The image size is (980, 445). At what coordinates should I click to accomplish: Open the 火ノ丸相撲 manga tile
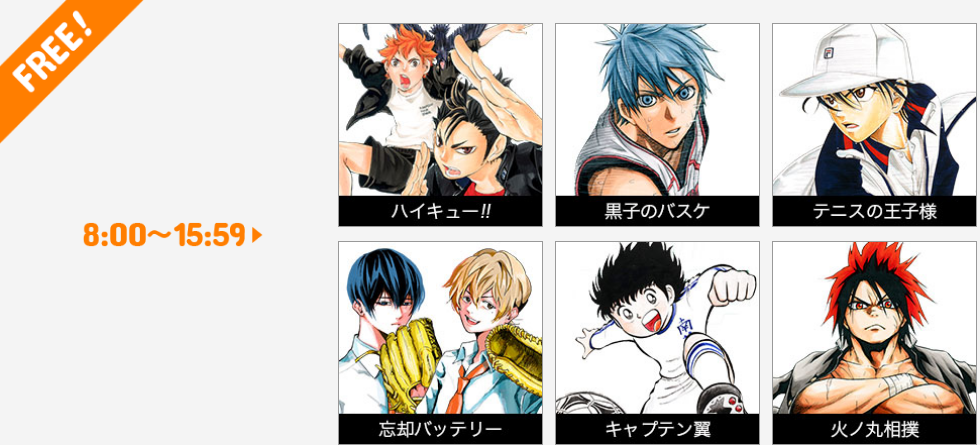point(874,342)
